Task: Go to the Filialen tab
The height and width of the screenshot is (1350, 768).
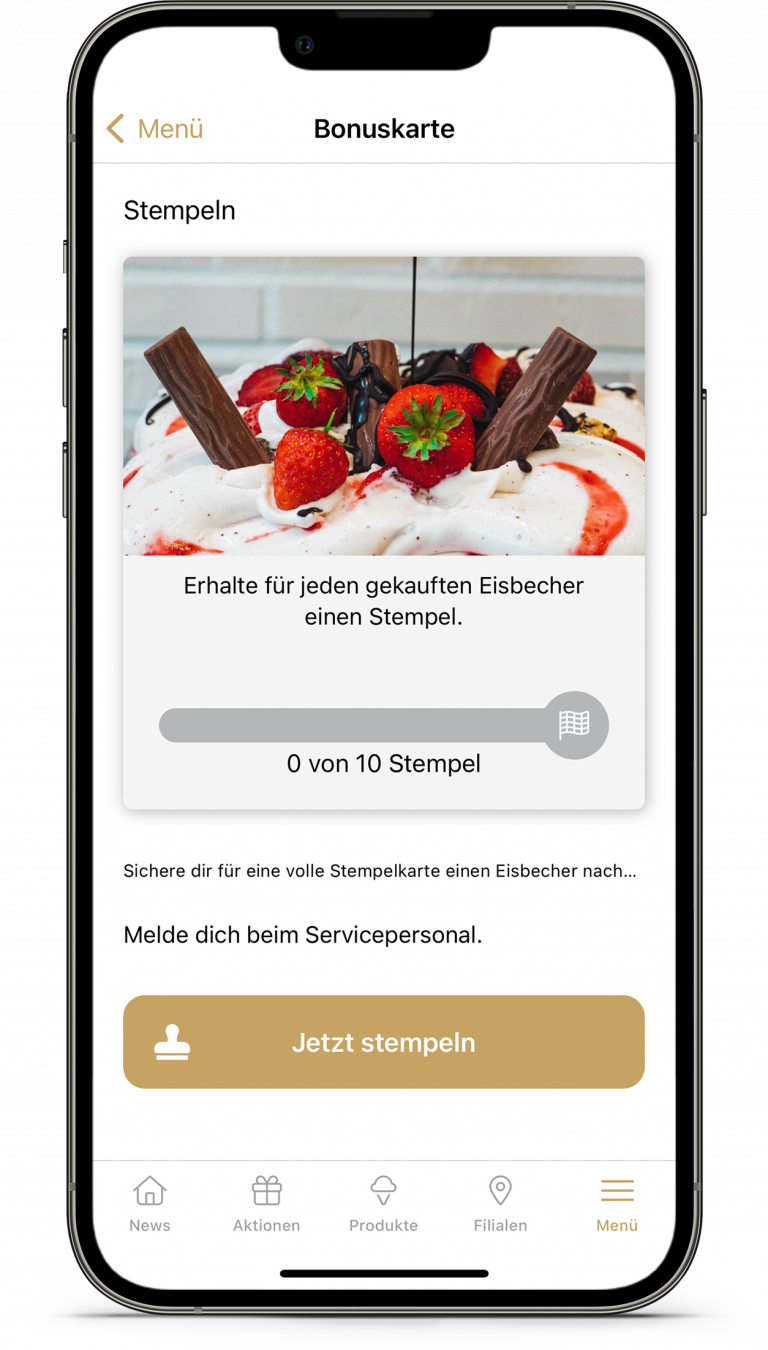Action: [x=500, y=1203]
